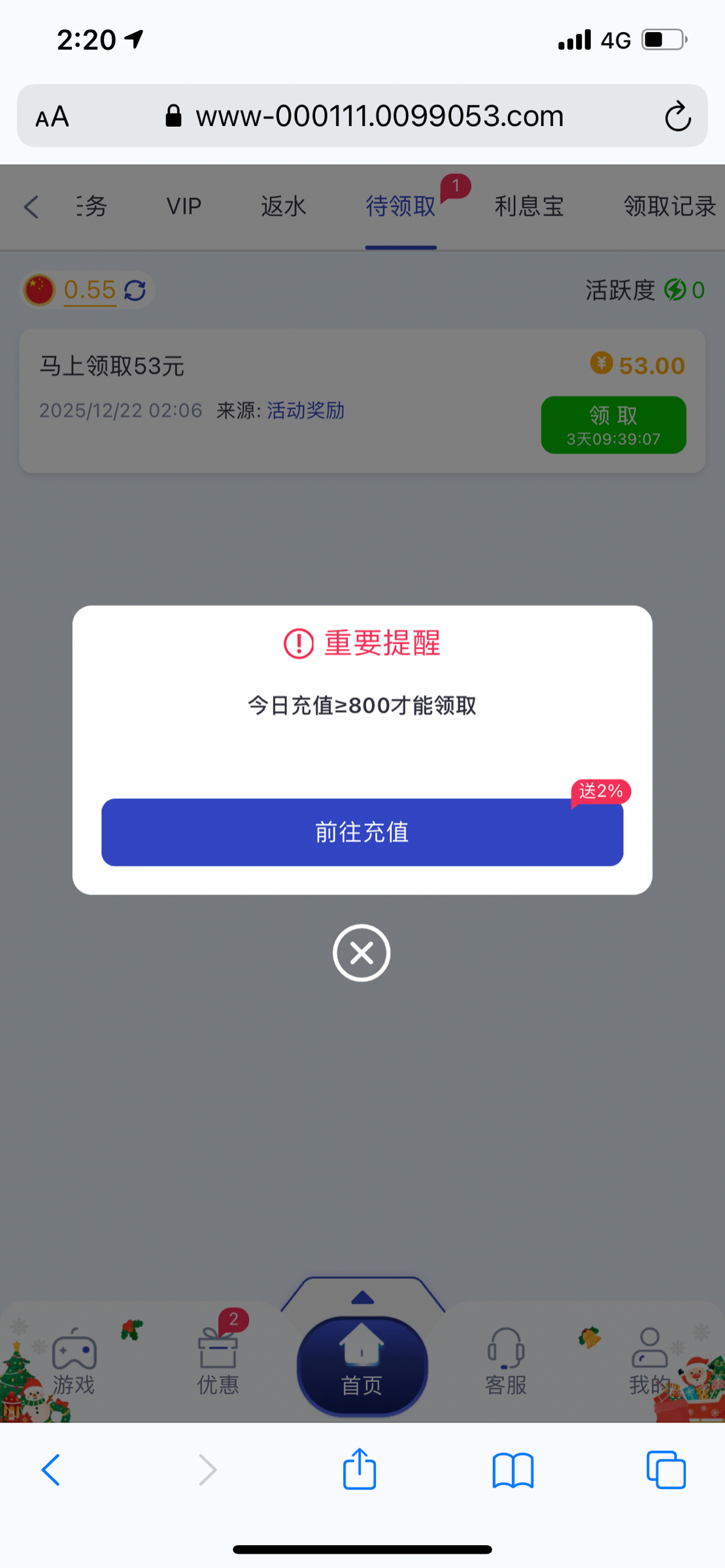Tap the AA text size control
The width and height of the screenshot is (725, 1568).
(x=52, y=116)
